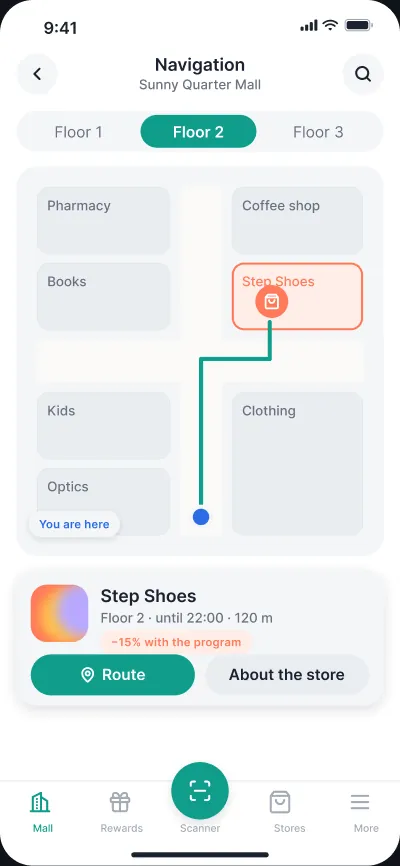Viewport: 400px width, 866px height.
Task: Select the Kids store on the map
Action: tap(103, 426)
